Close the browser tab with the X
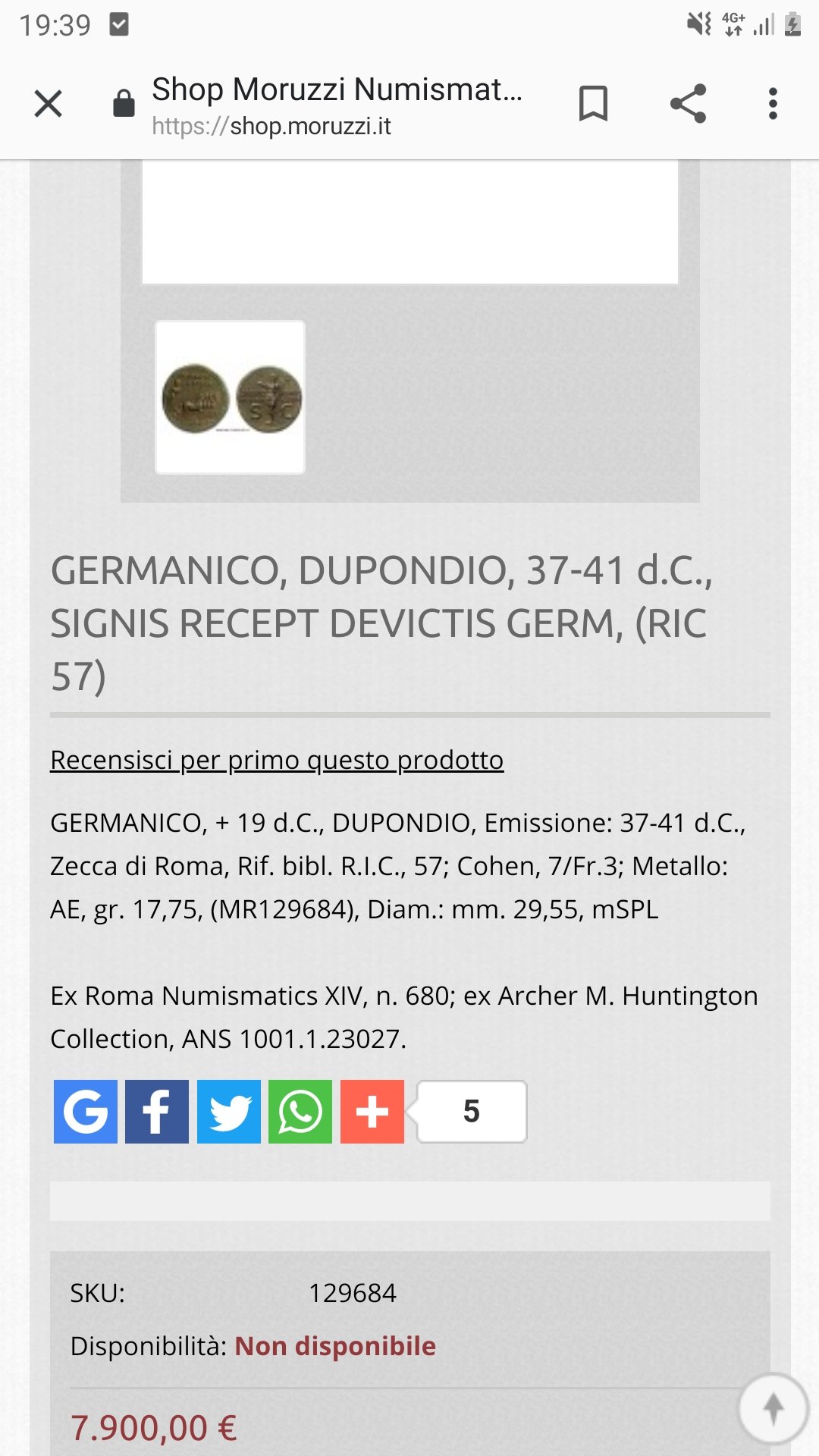 click(x=49, y=104)
